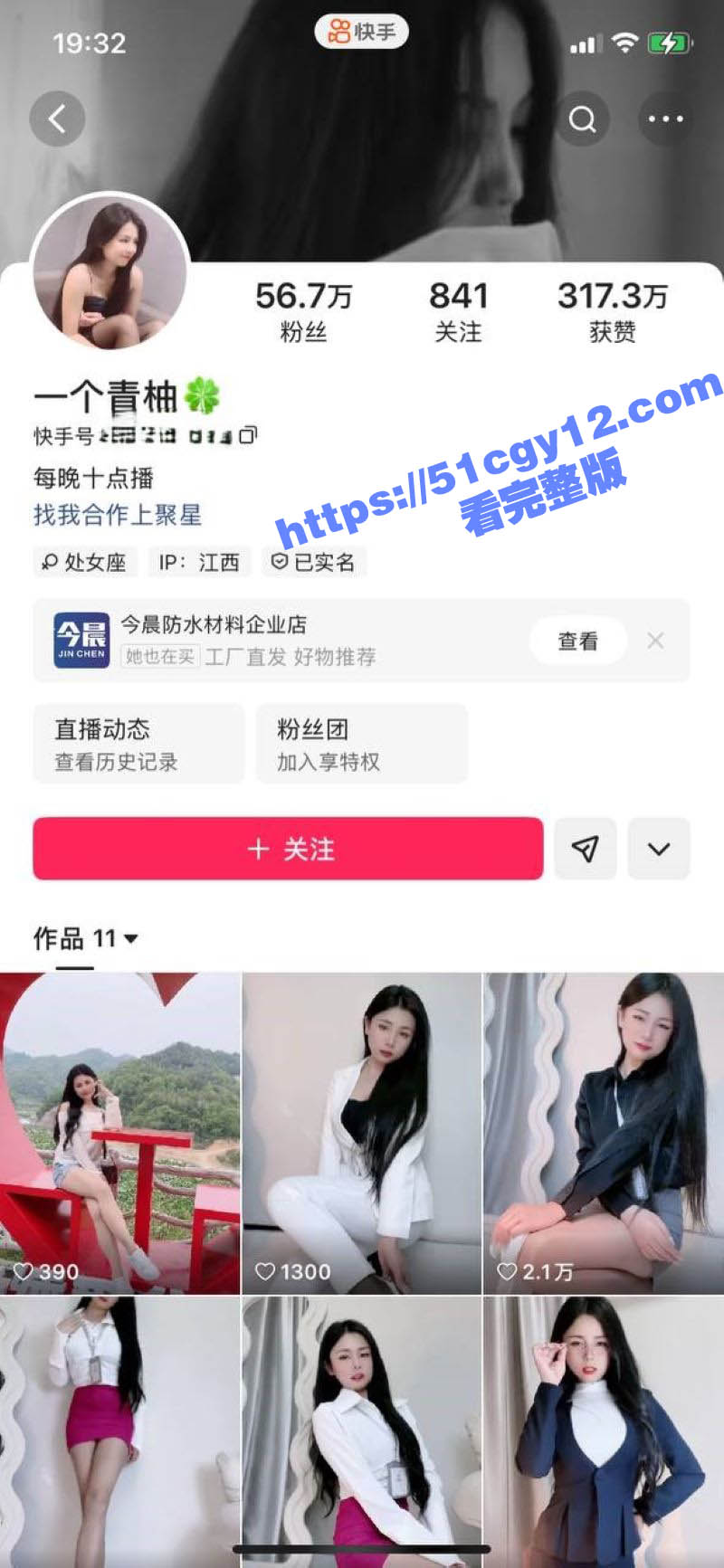Open search on this profile
Viewport: 724px width, 1568px height.
click(582, 119)
